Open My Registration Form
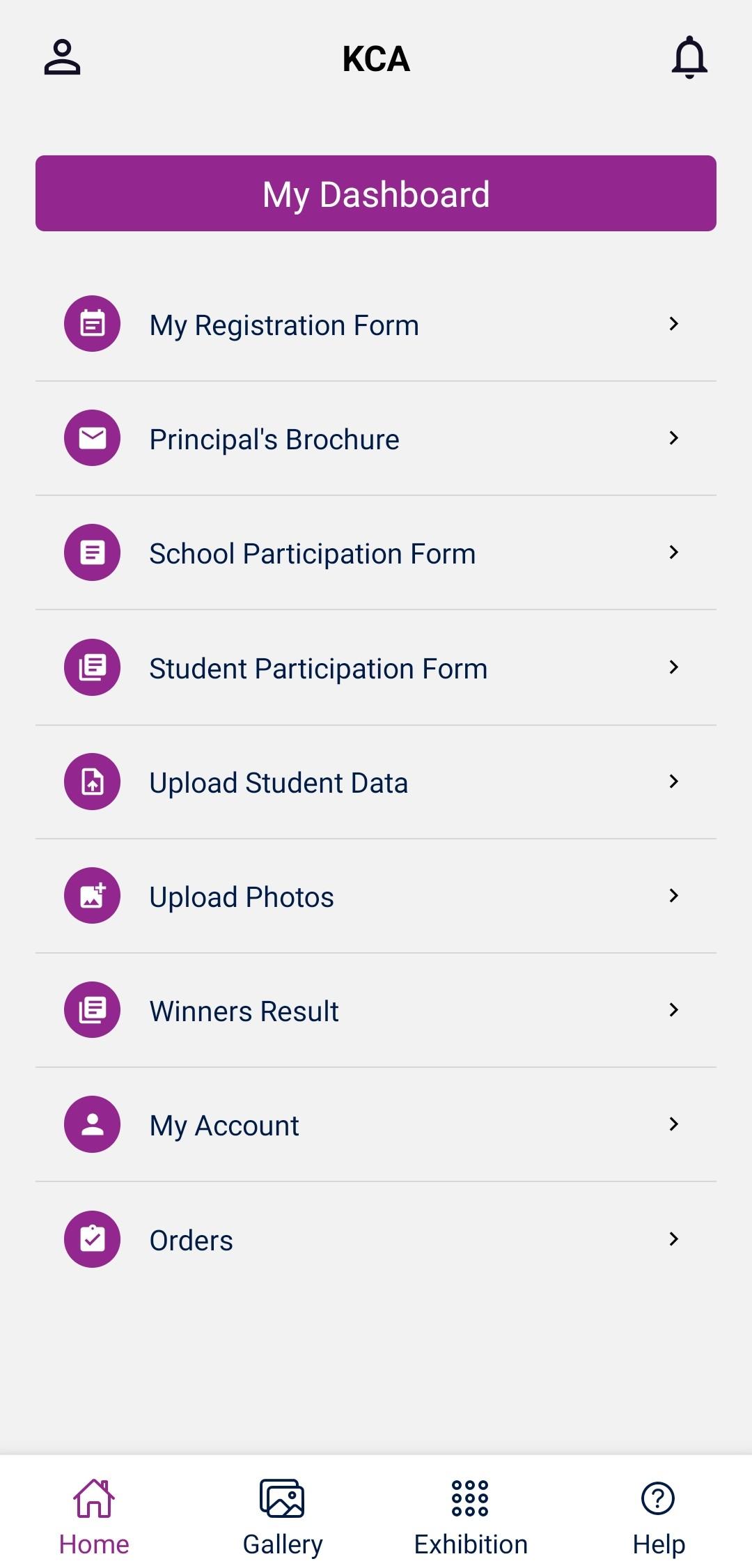 (376, 325)
